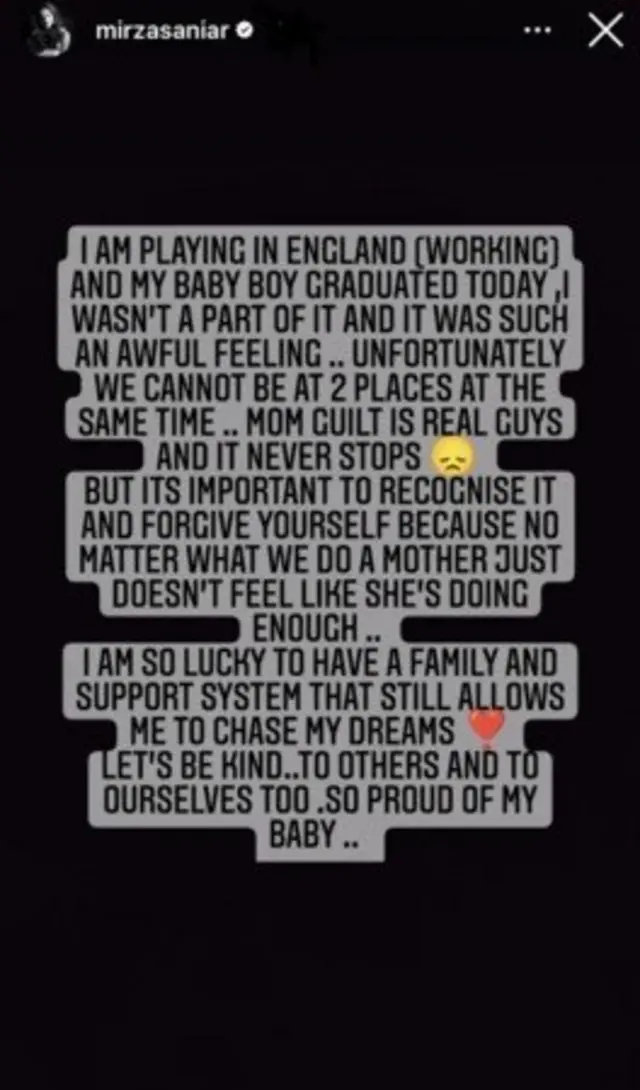This screenshot has height=1090, width=640.
Task: Close the story viewer
Action: [x=605, y=32]
